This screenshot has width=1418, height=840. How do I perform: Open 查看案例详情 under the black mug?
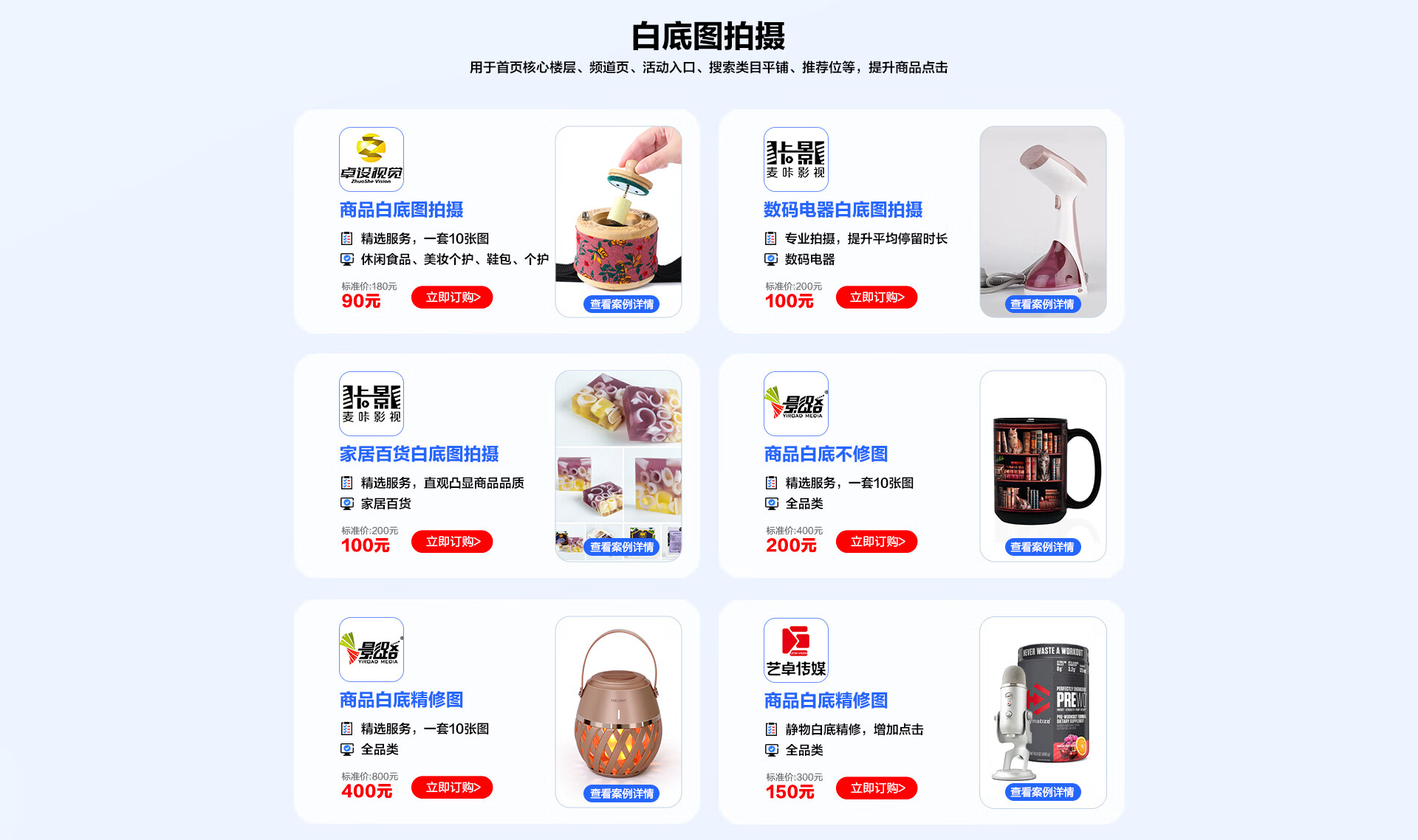(x=1042, y=547)
